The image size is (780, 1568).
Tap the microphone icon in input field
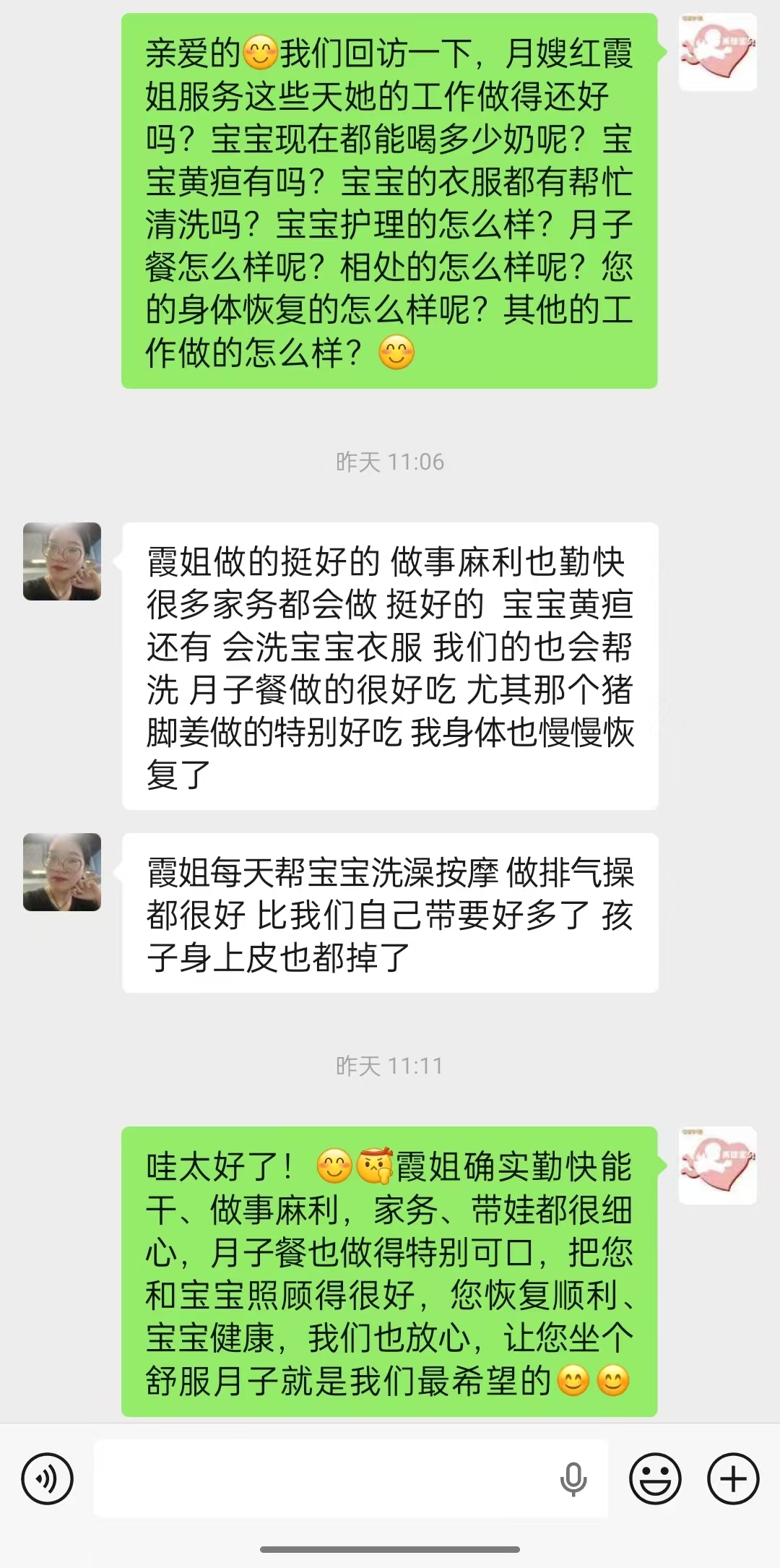[573, 1478]
